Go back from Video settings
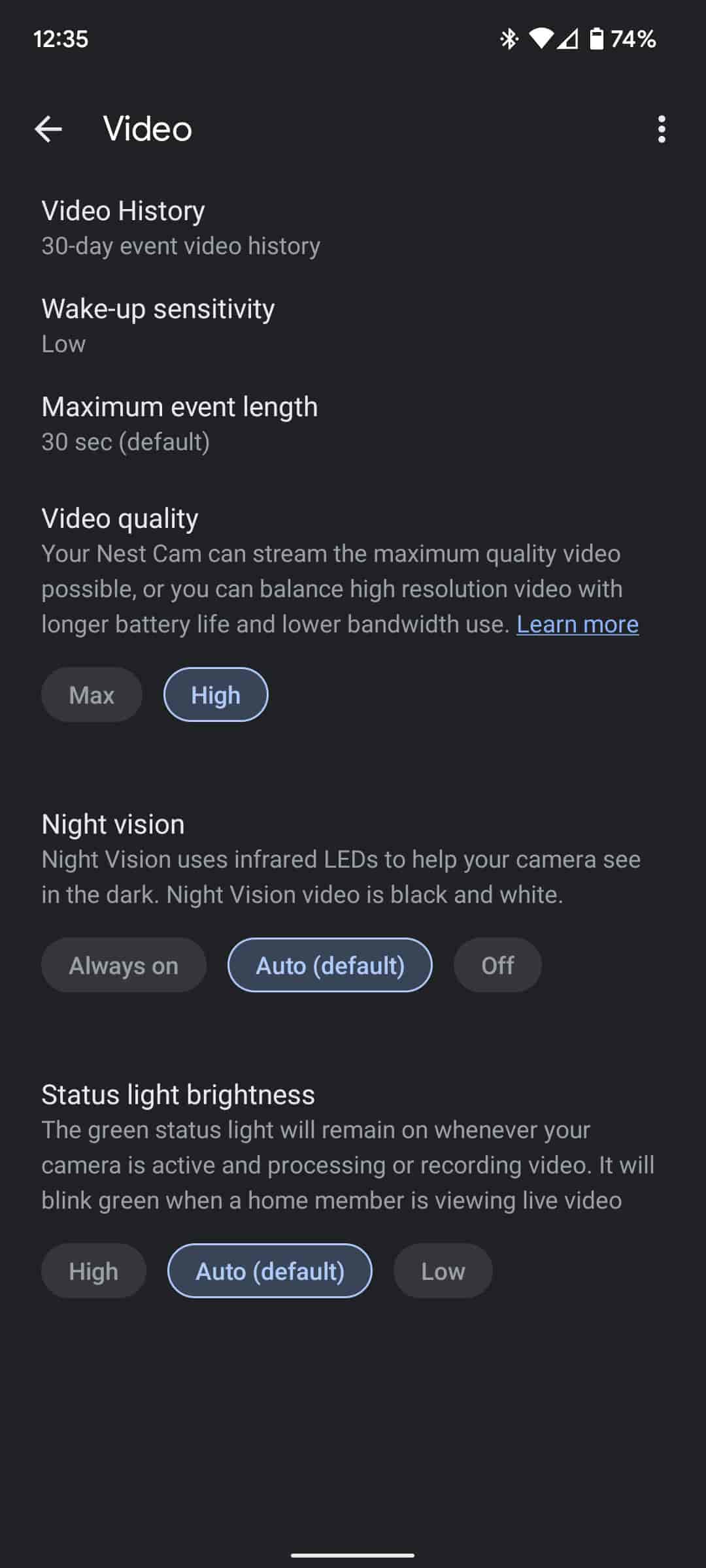This screenshot has width=706, height=1568. click(48, 129)
